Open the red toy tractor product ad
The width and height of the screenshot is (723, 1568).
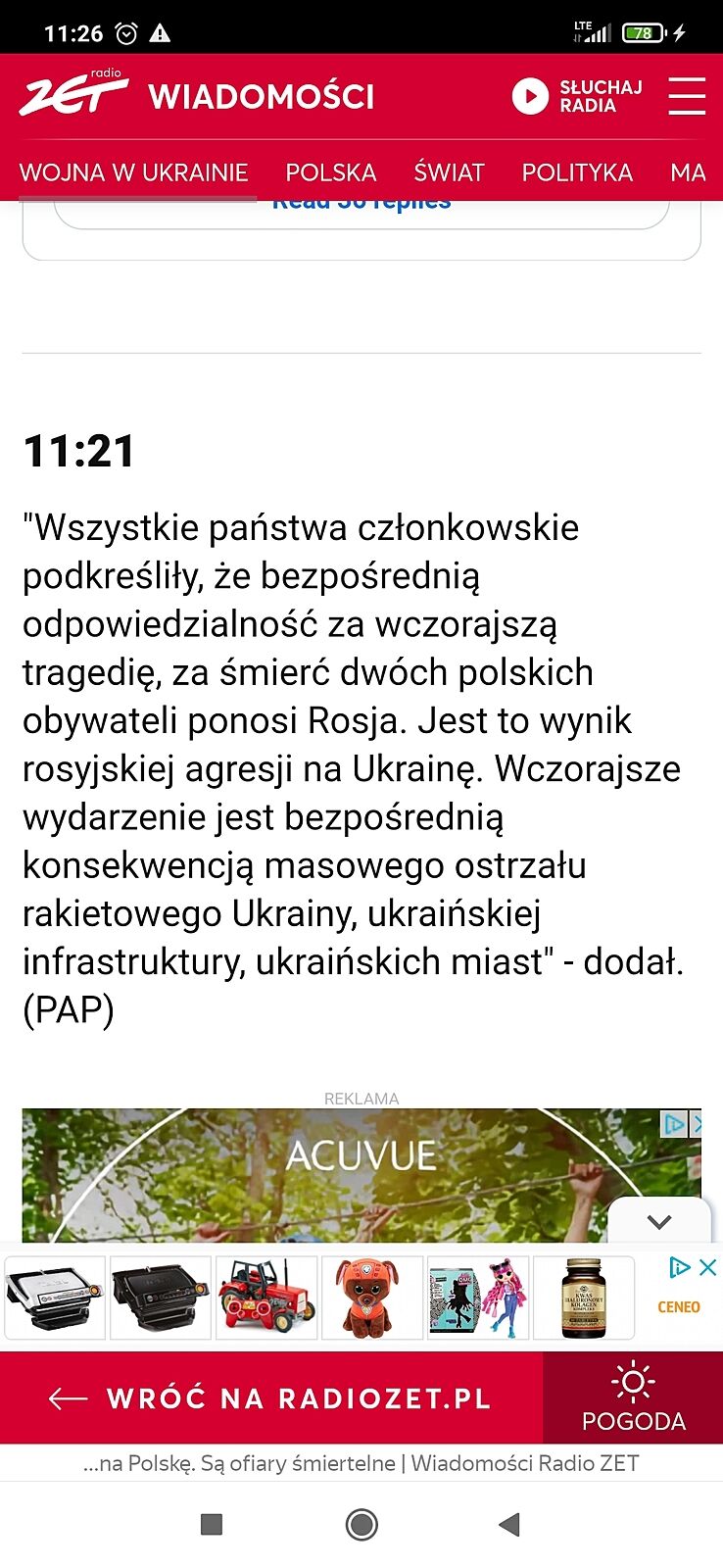point(266,1298)
